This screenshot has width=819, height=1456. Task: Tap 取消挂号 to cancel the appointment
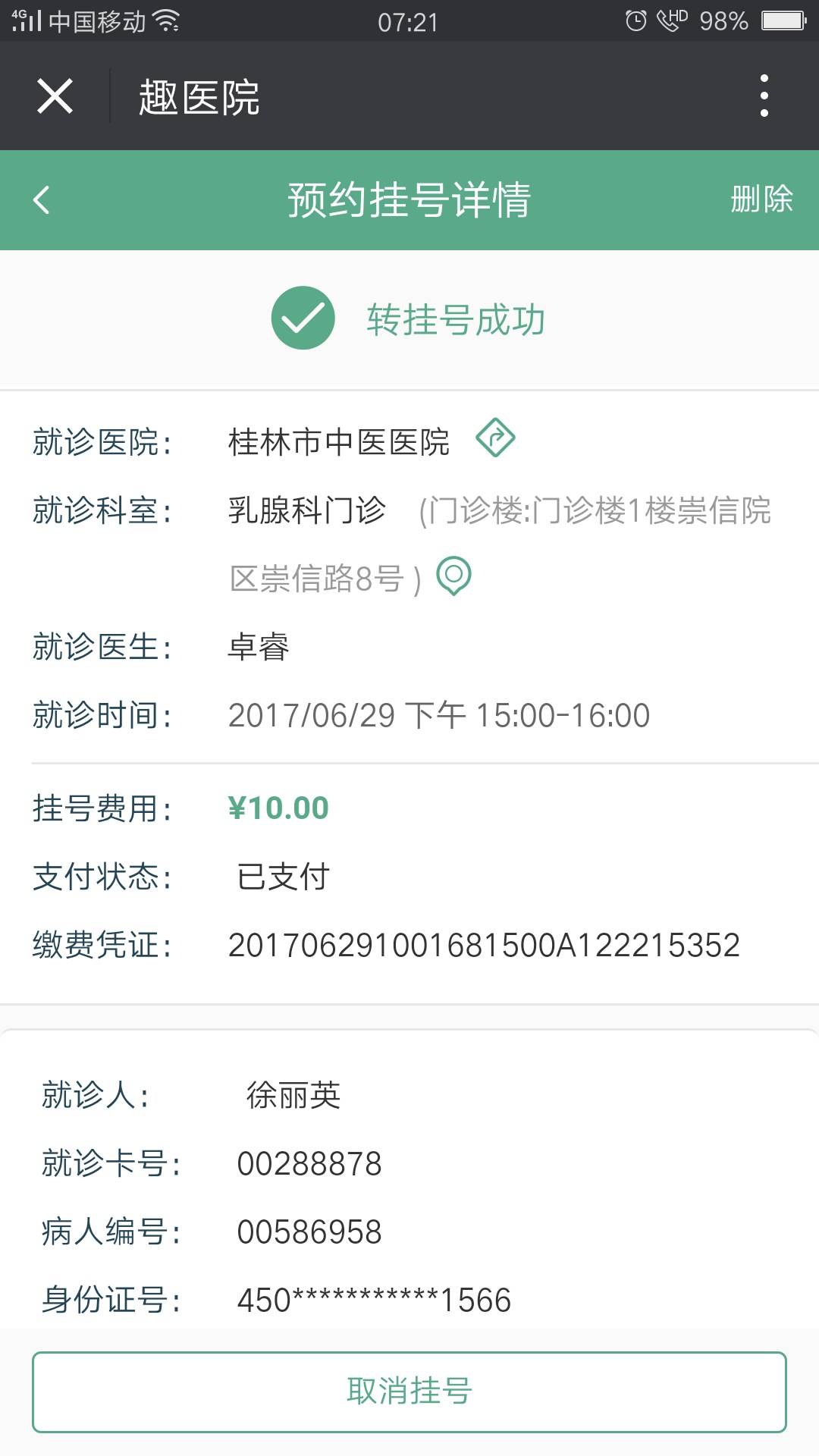pos(409,1392)
